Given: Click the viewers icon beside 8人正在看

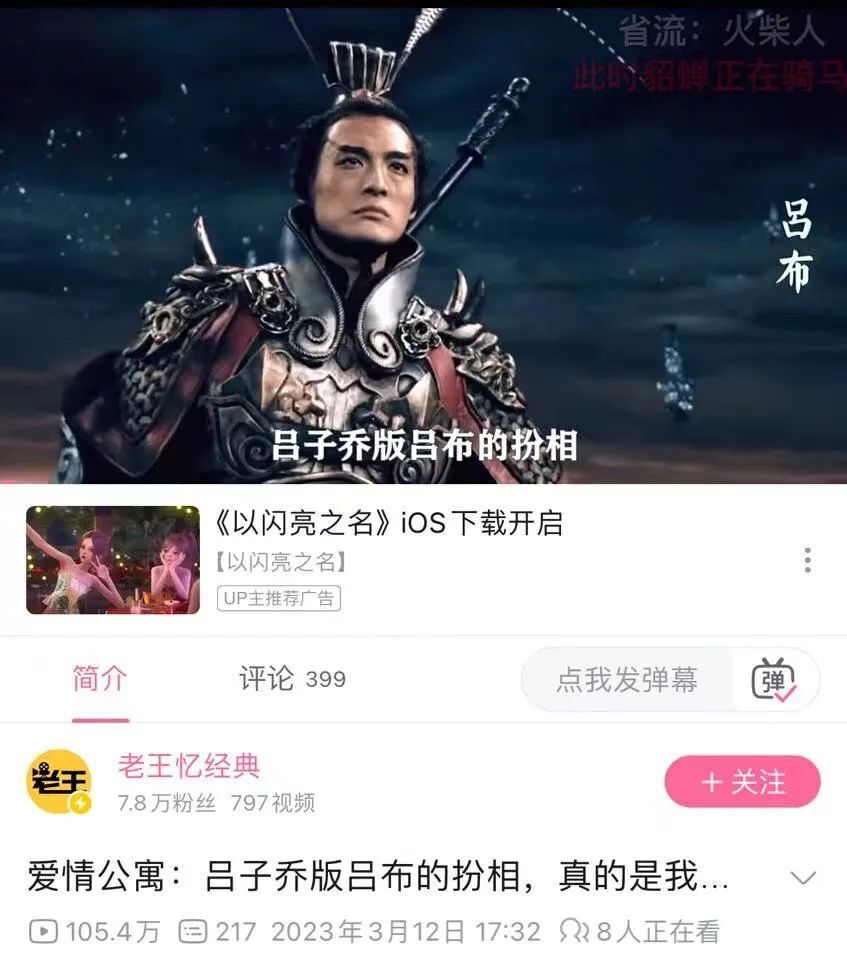Looking at the screenshot, I should 573,929.
